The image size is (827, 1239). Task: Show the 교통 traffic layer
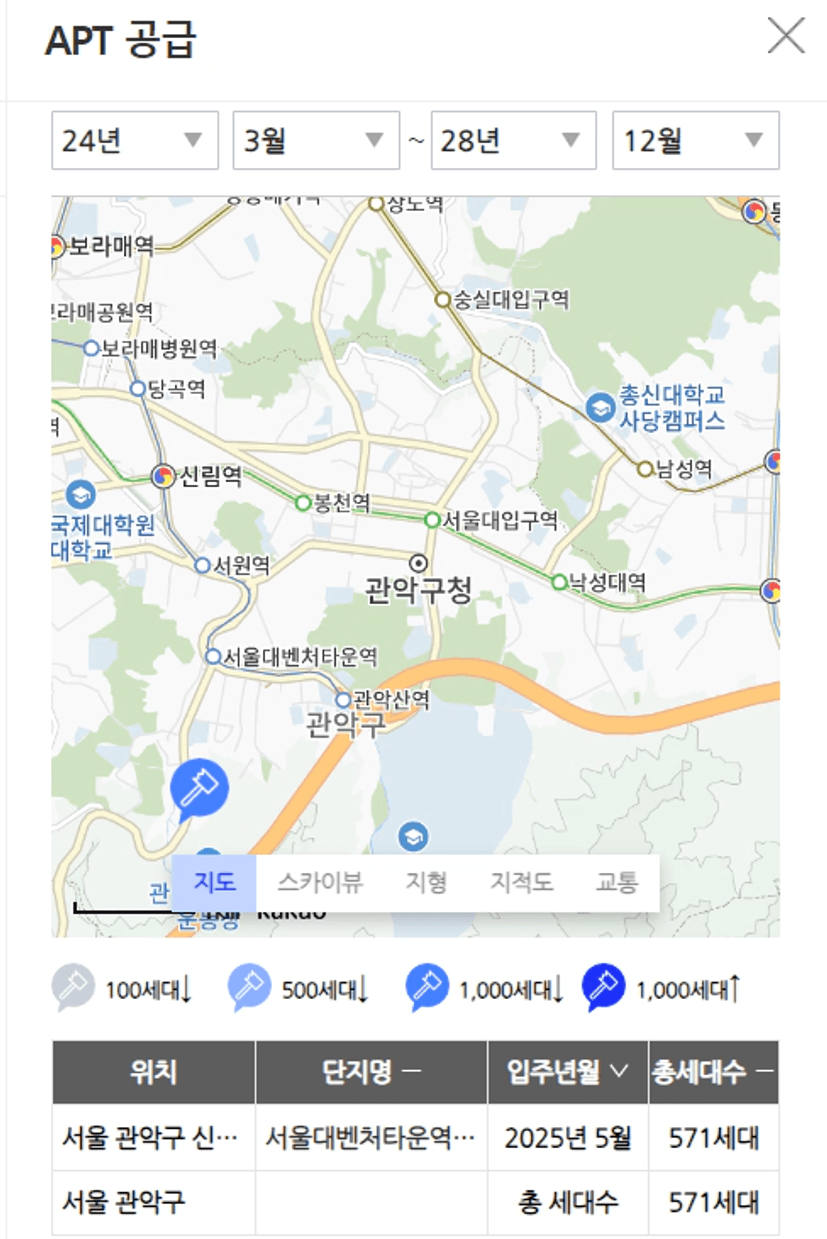point(616,883)
